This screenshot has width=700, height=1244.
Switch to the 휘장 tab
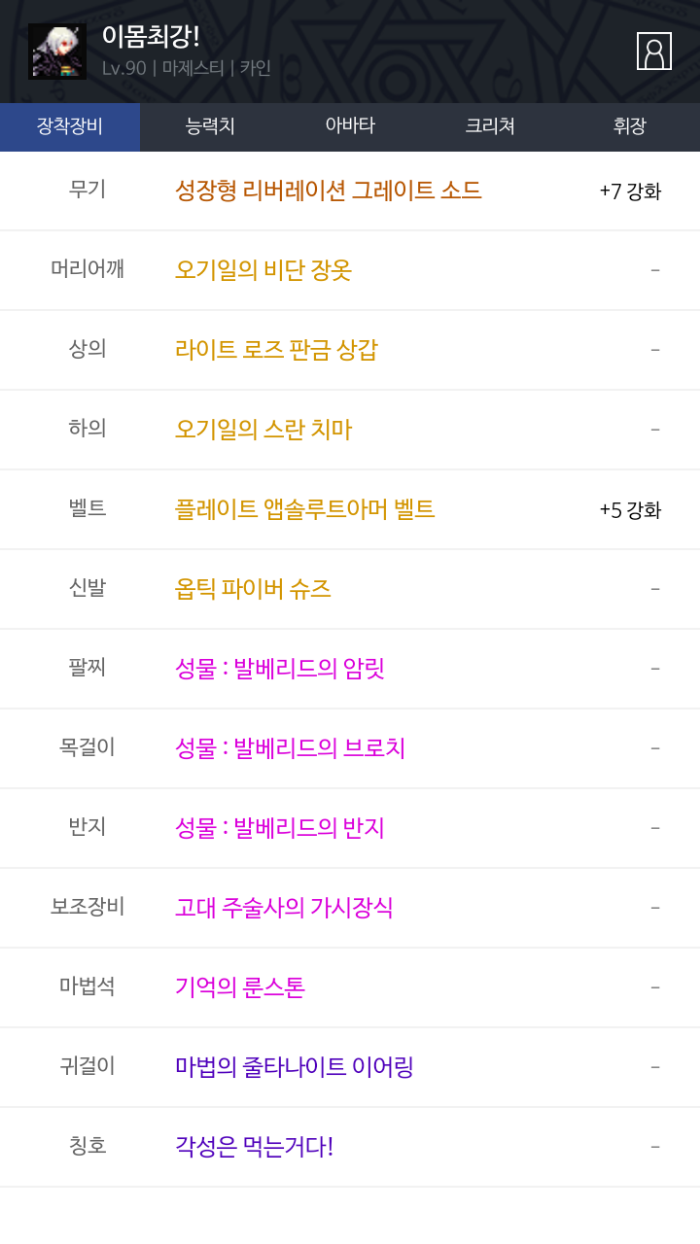point(630,126)
